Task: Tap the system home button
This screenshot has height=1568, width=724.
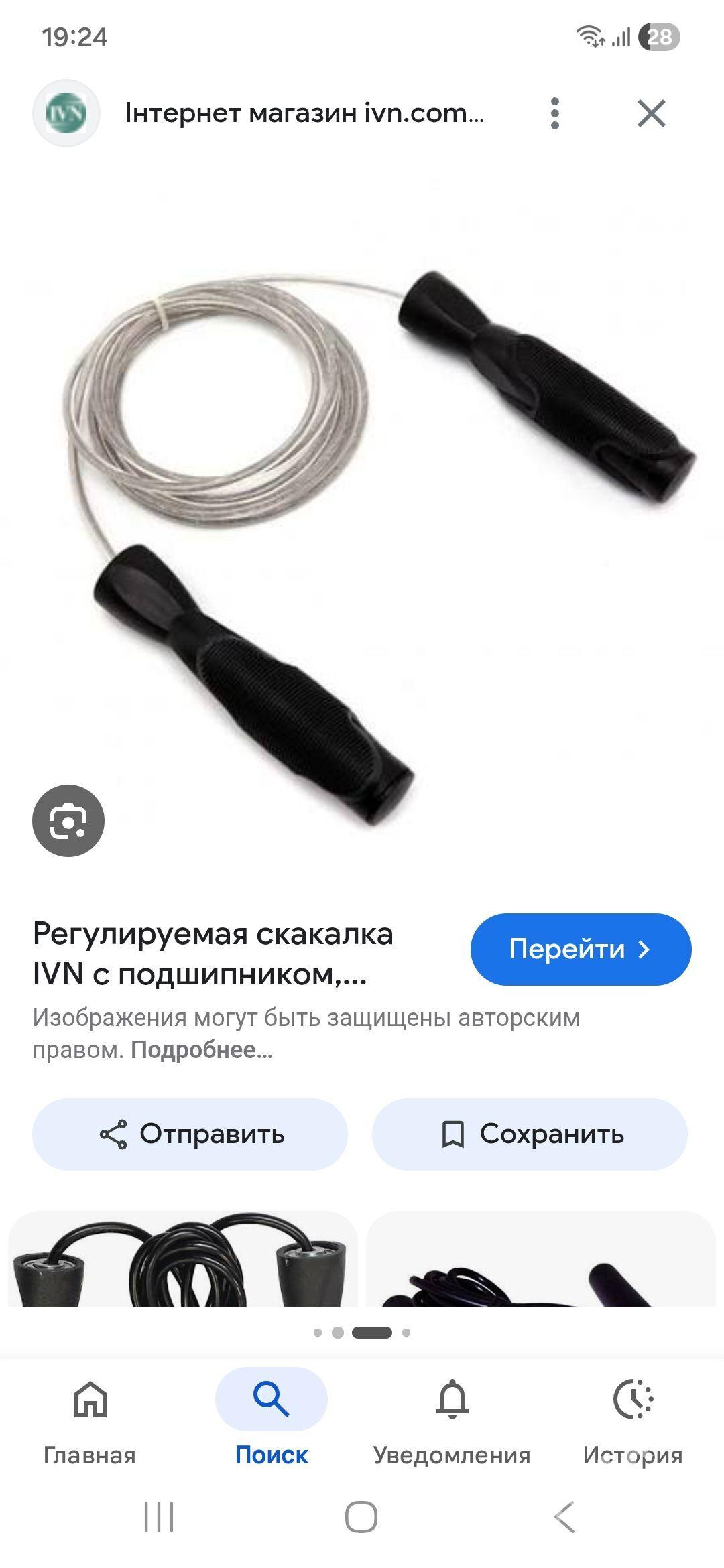Action: pyautogui.click(x=361, y=1518)
